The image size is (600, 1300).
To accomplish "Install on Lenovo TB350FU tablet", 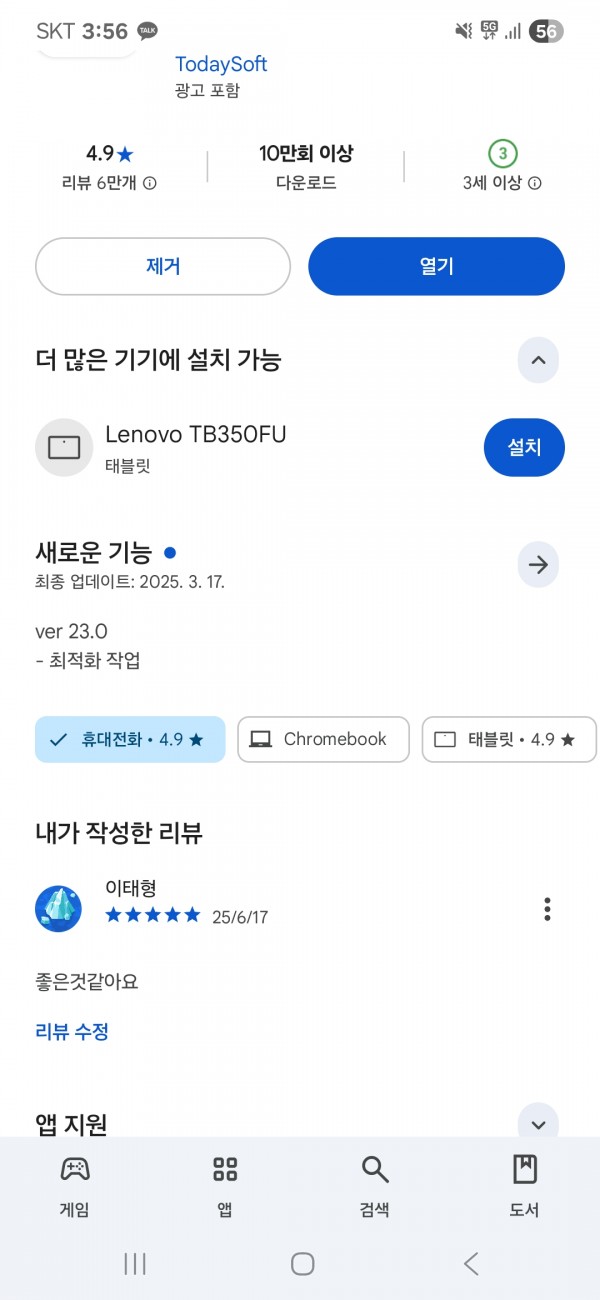I will tap(524, 448).
